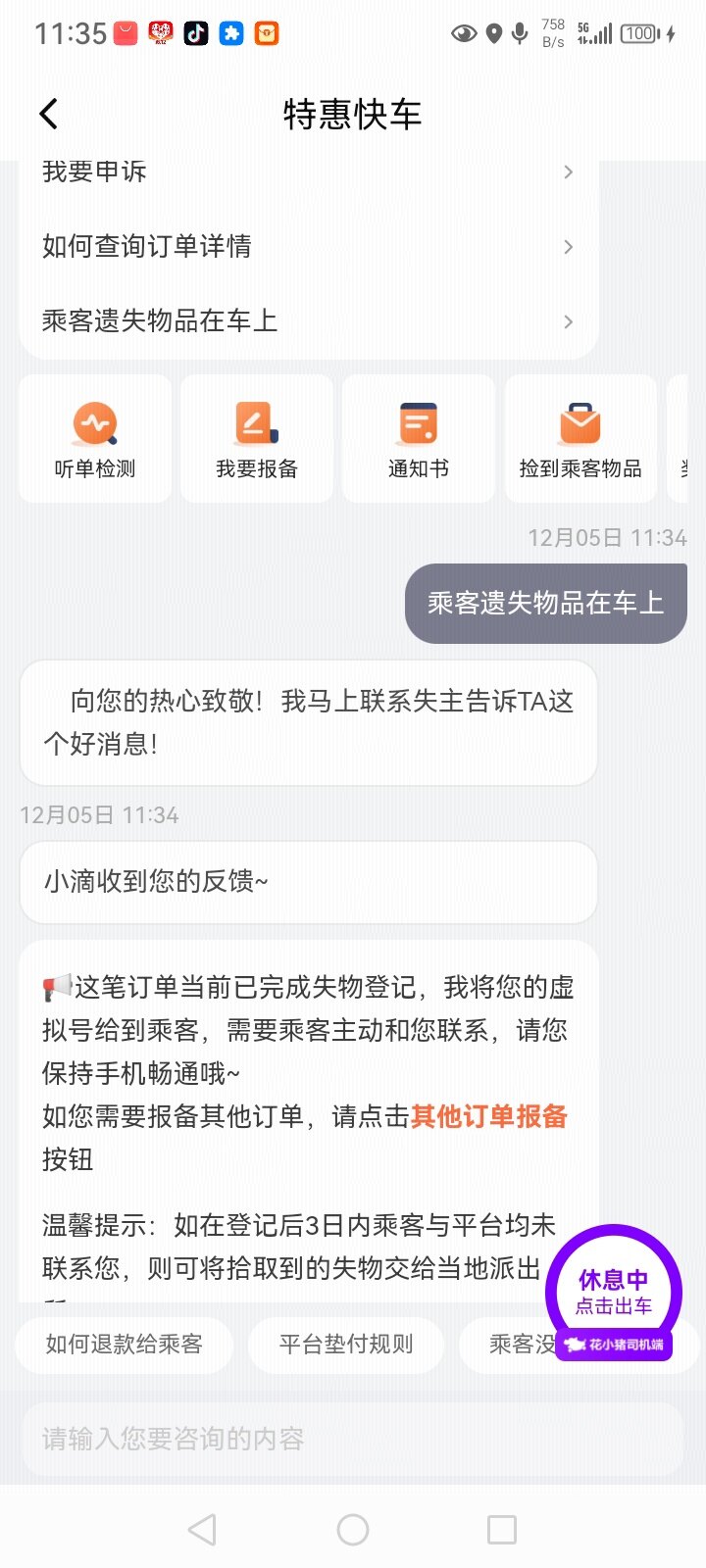Viewport: 706px width, 1568px height.
Task: Tap the 我要报备 shortcut
Action: pyautogui.click(x=257, y=439)
